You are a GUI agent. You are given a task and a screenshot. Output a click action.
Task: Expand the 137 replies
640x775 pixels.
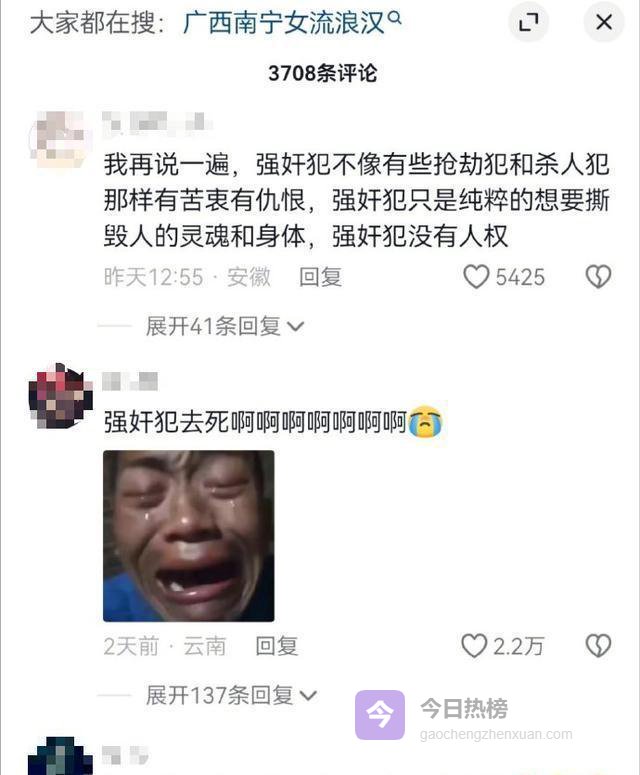230,694
